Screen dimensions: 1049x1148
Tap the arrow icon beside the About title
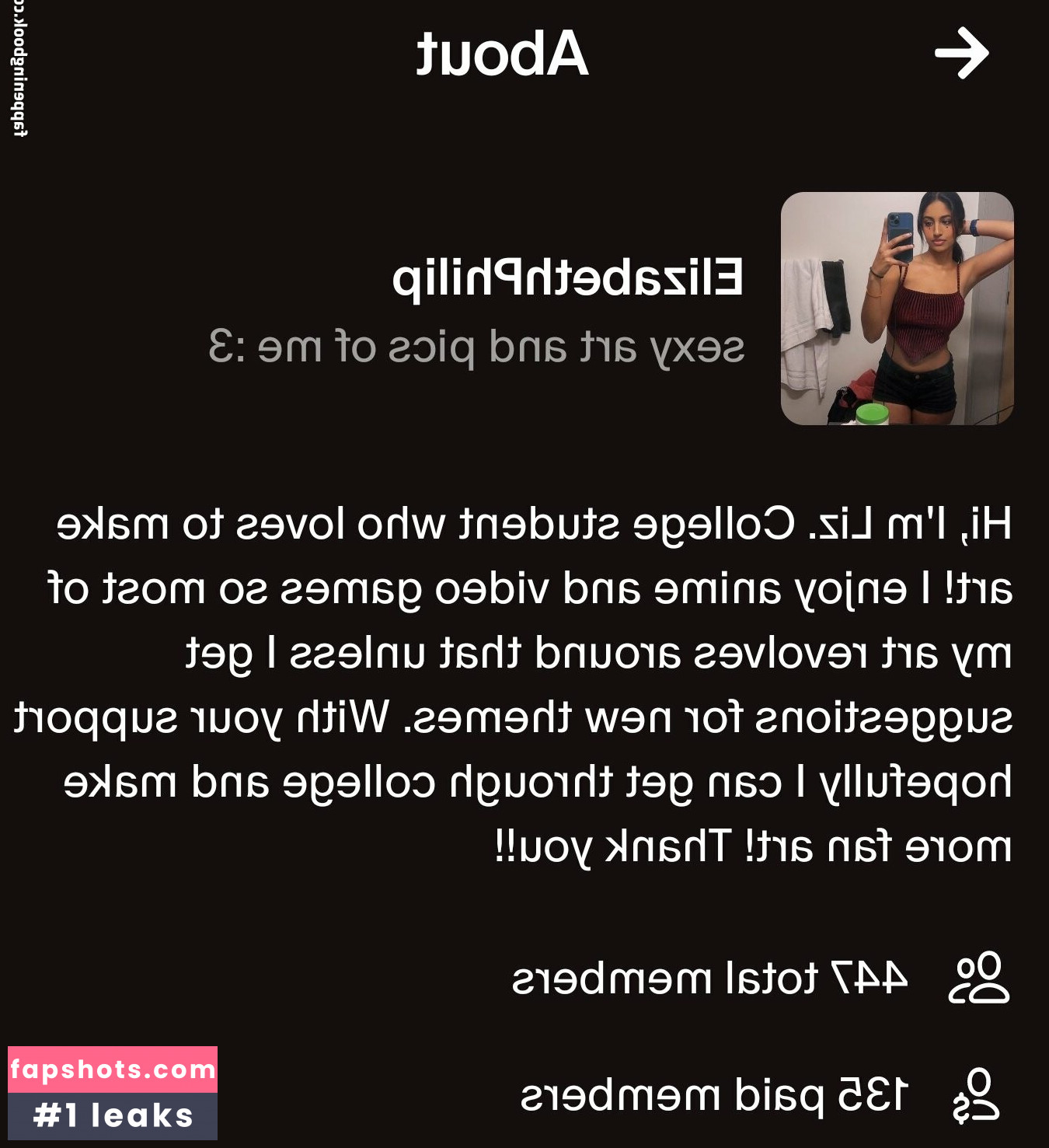[961, 54]
